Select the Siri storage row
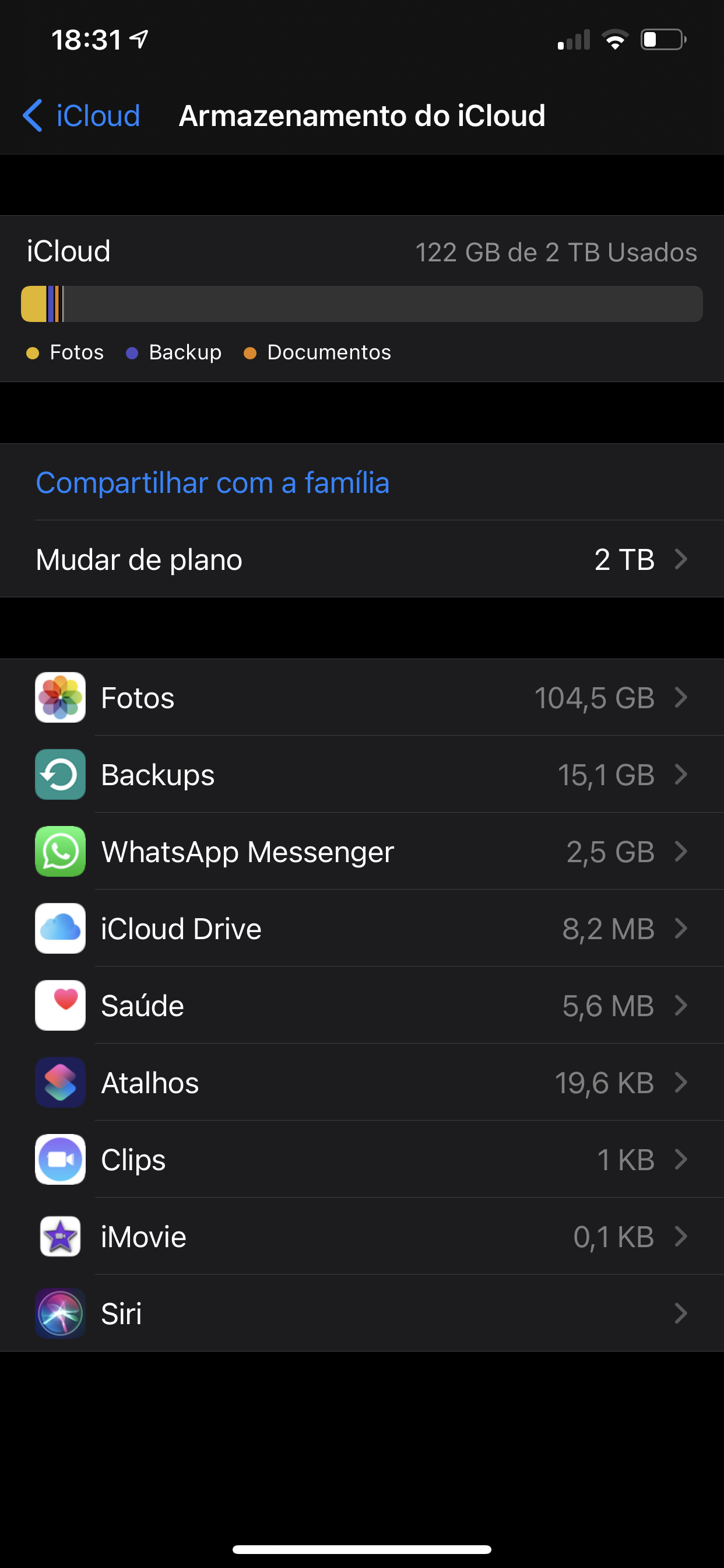Viewport: 724px width, 1568px height. 361,1314
